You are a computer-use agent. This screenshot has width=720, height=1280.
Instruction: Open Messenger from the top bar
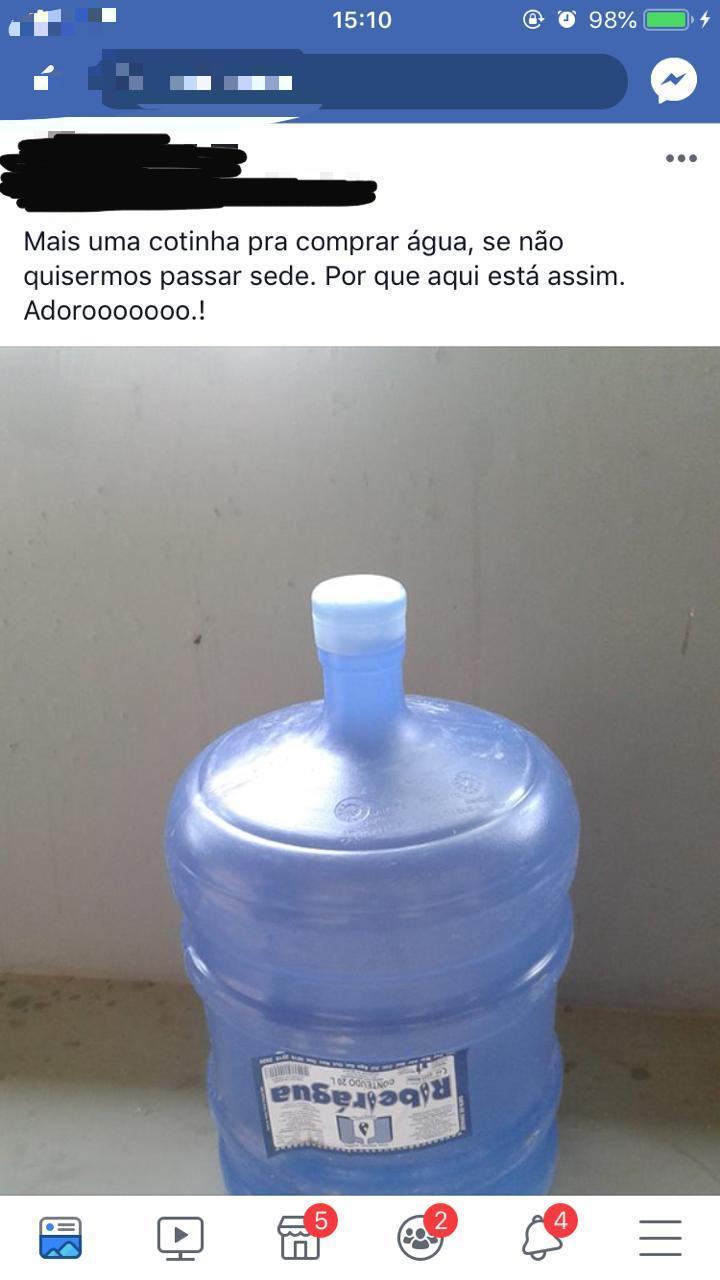pos(673,81)
